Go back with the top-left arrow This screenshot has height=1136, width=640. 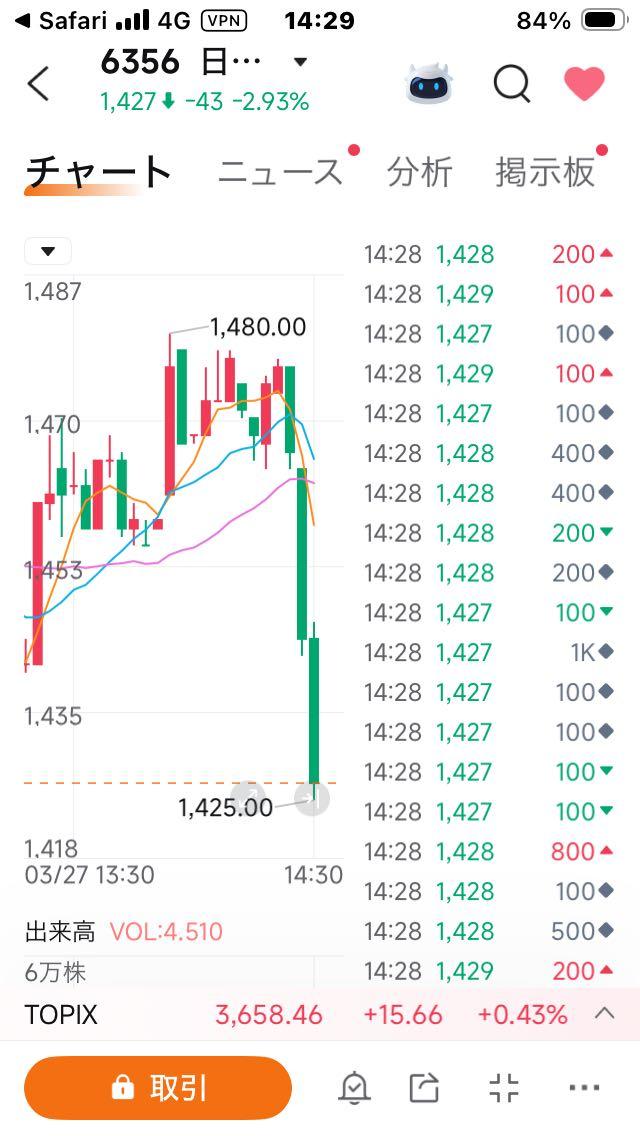[x=38, y=84]
